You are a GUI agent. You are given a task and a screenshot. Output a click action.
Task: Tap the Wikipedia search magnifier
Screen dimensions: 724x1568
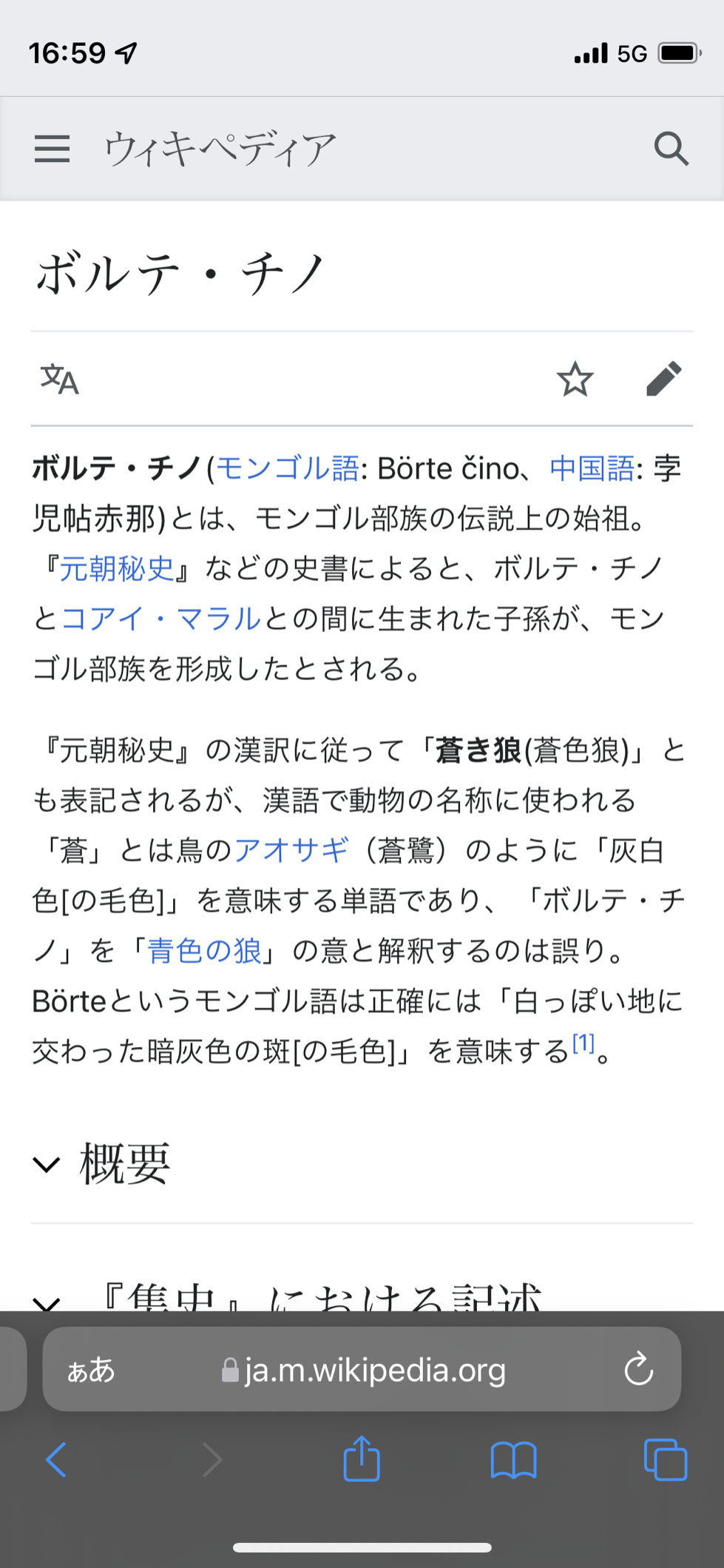(671, 149)
